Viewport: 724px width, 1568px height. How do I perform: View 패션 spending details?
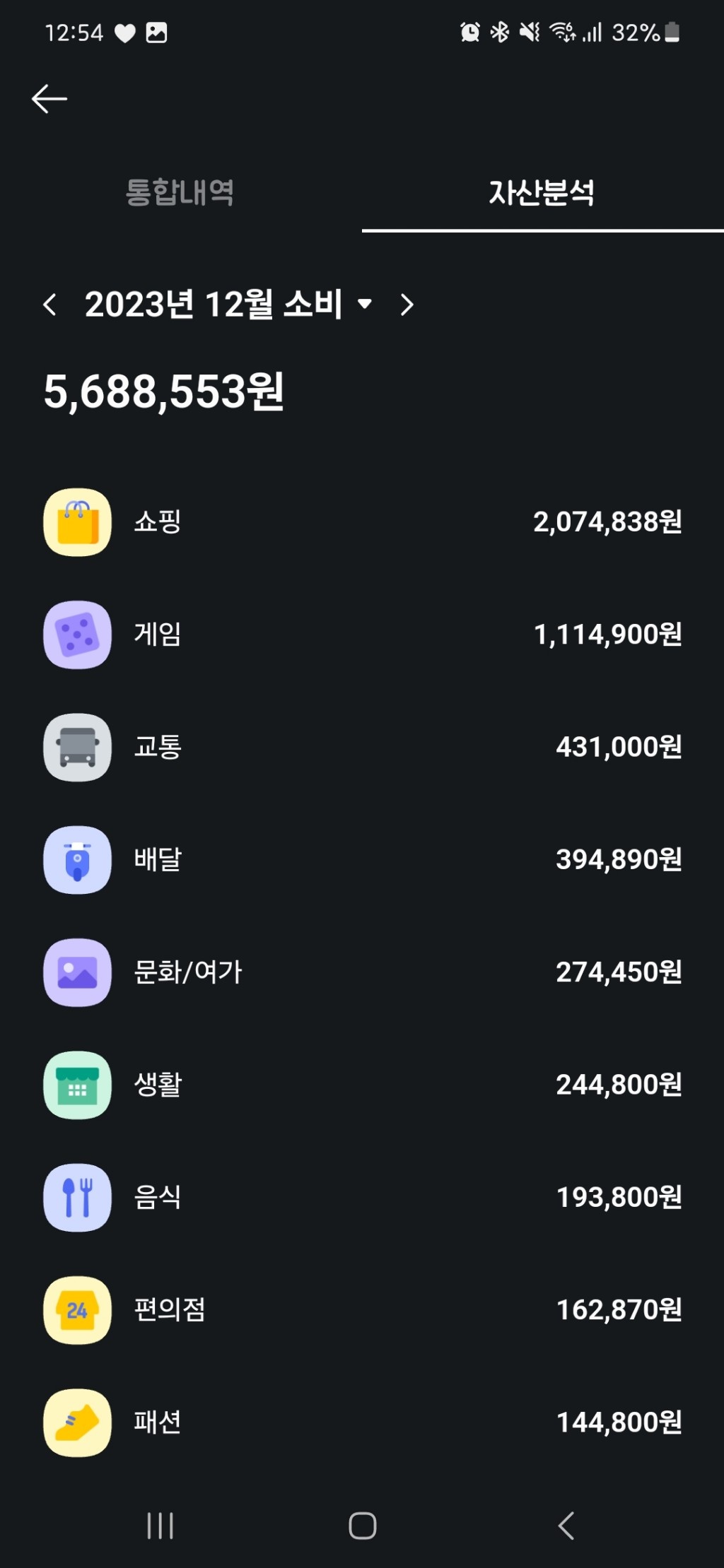click(362, 1422)
